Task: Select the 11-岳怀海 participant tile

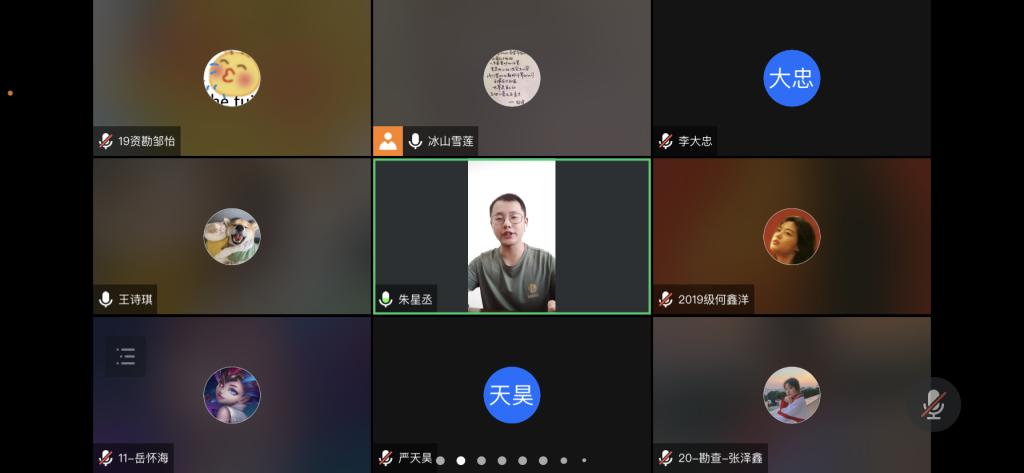Action: pos(232,394)
